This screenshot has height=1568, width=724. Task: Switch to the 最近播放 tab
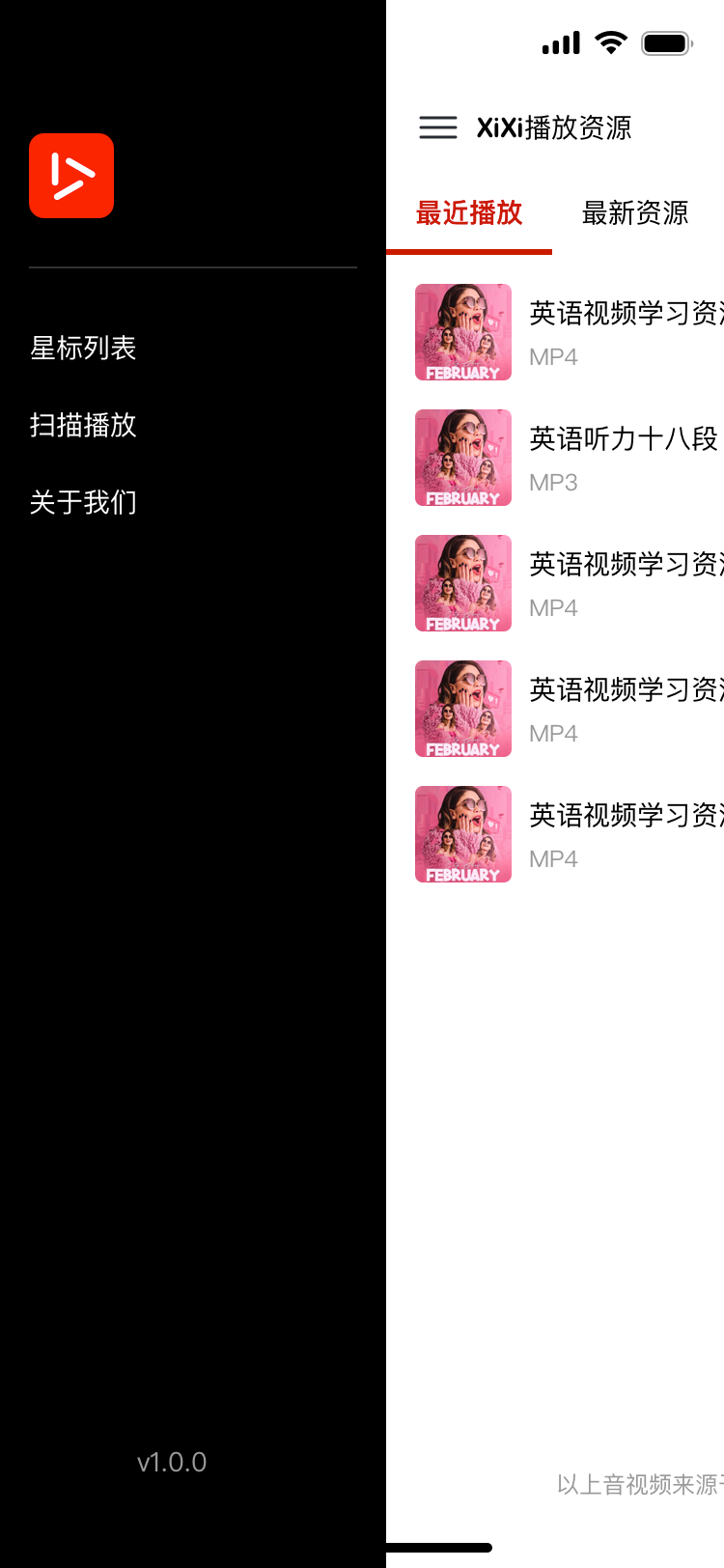click(469, 213)
